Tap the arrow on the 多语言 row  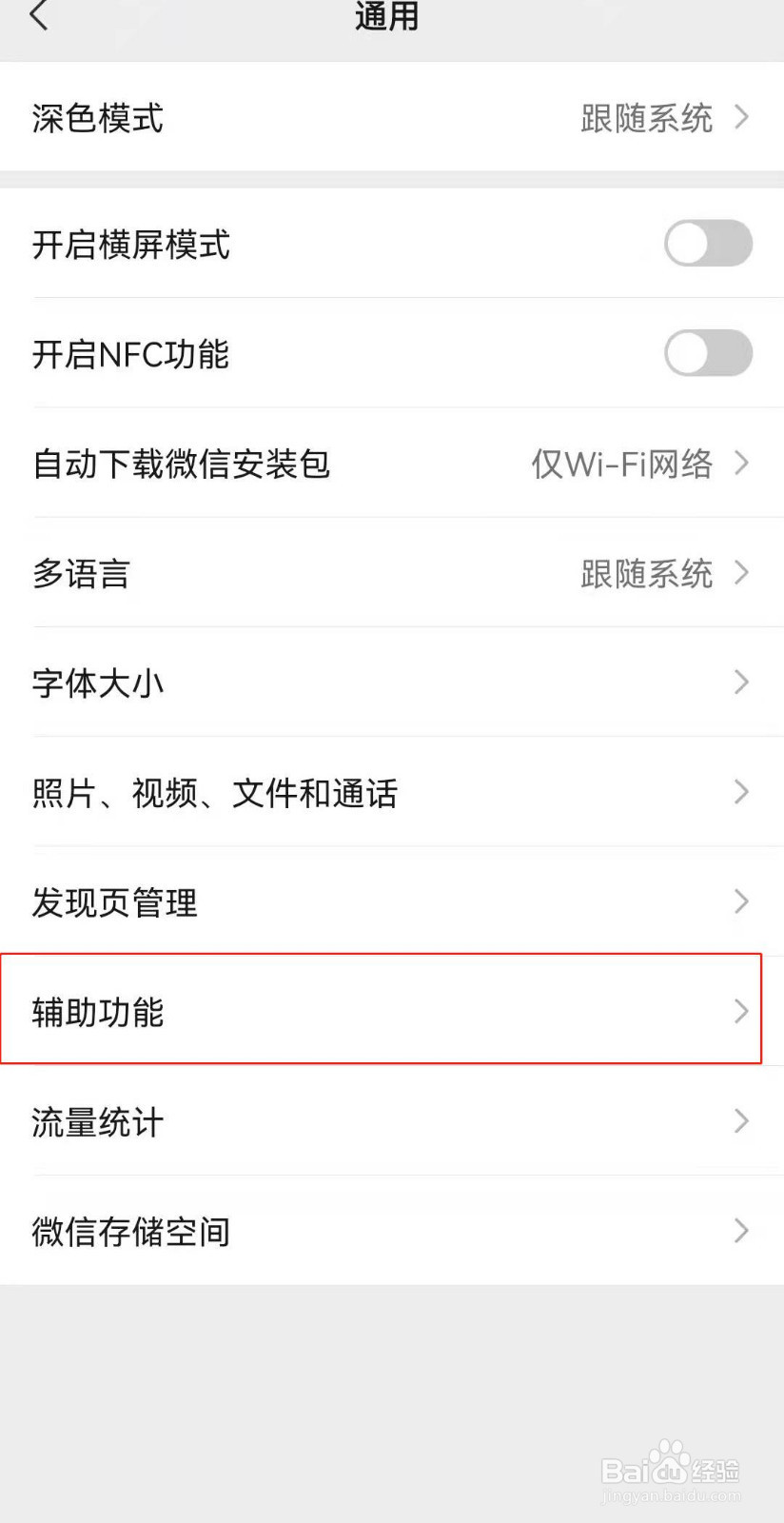[741, 573]
